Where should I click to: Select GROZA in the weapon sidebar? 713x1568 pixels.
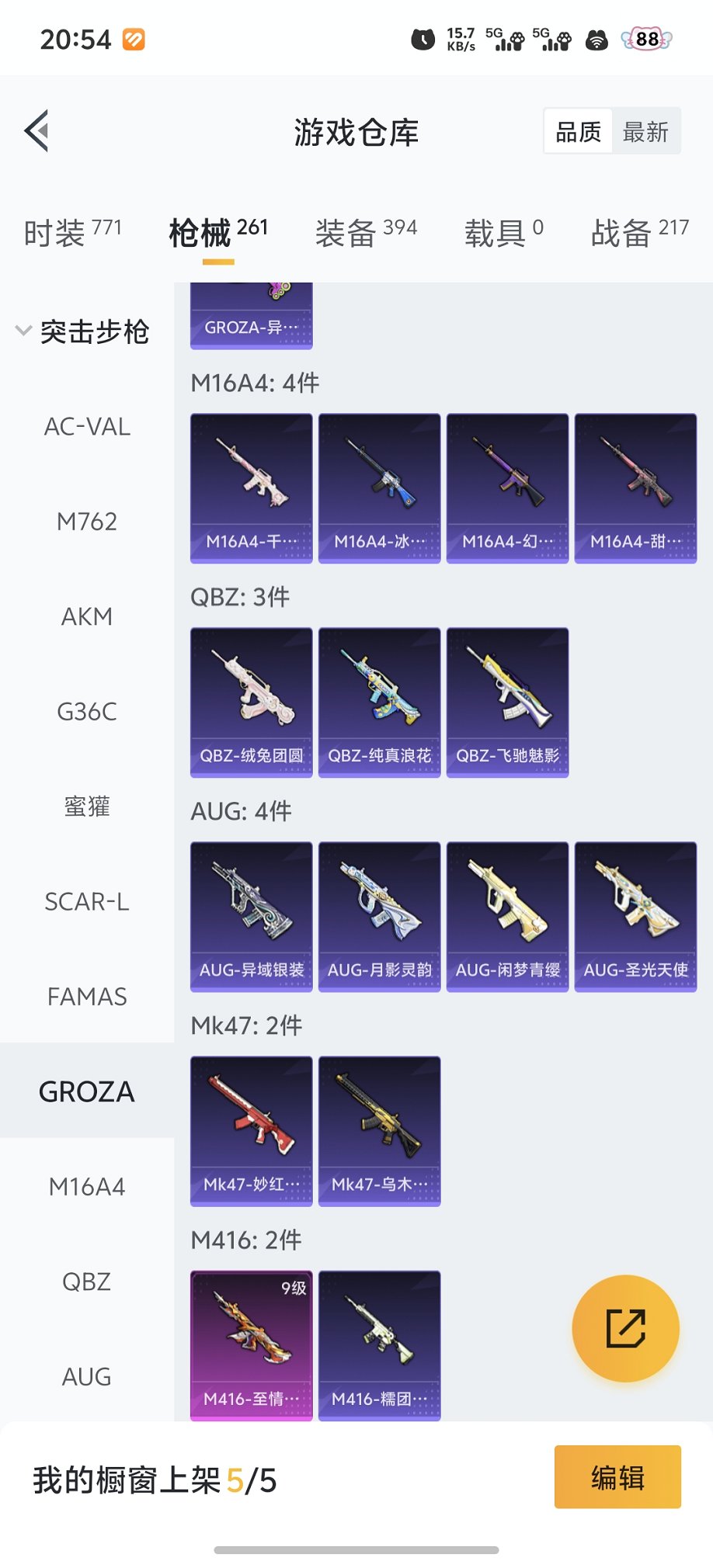coord(86,1091)
